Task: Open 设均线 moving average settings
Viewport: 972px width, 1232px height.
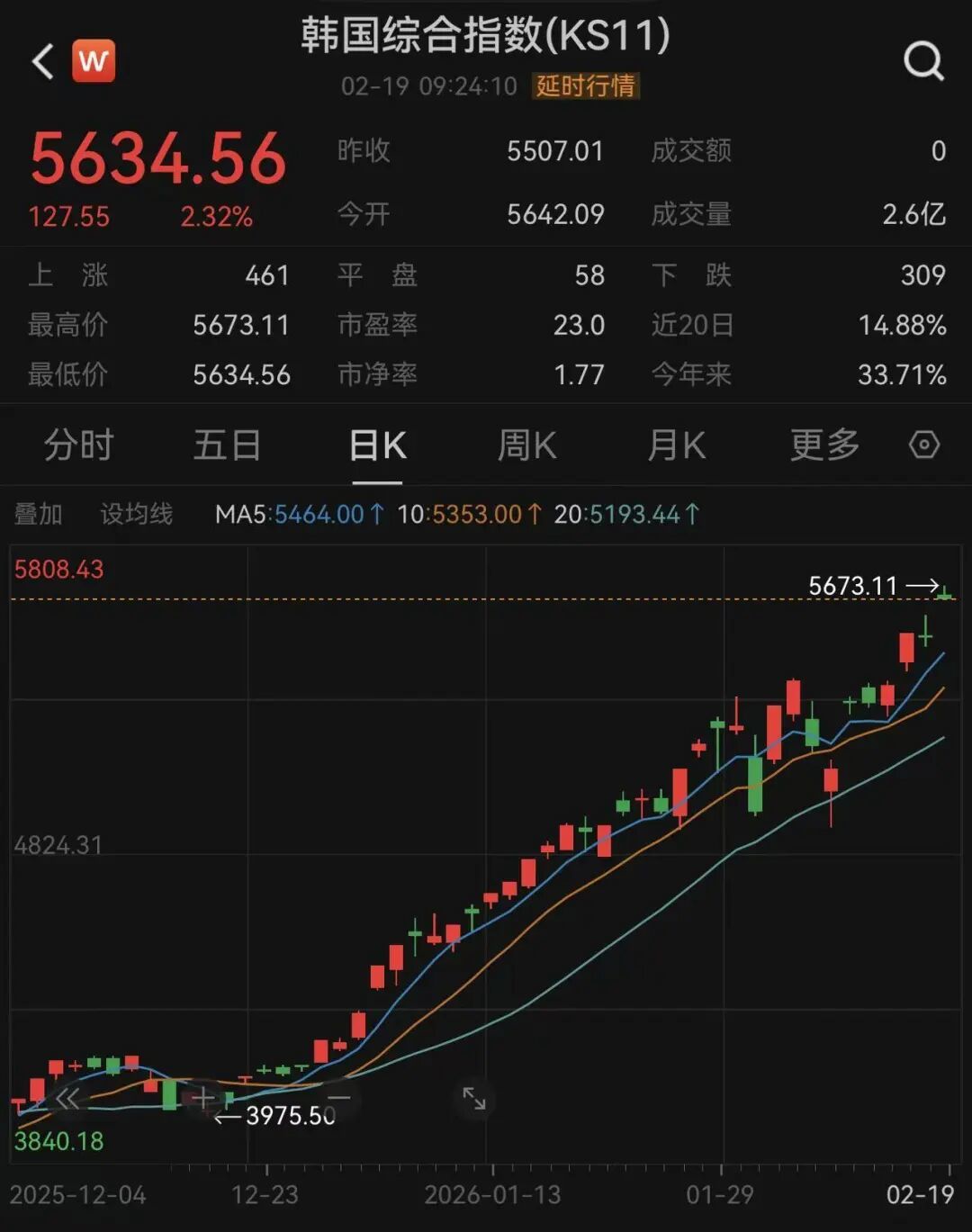Action: pos(136,514)
